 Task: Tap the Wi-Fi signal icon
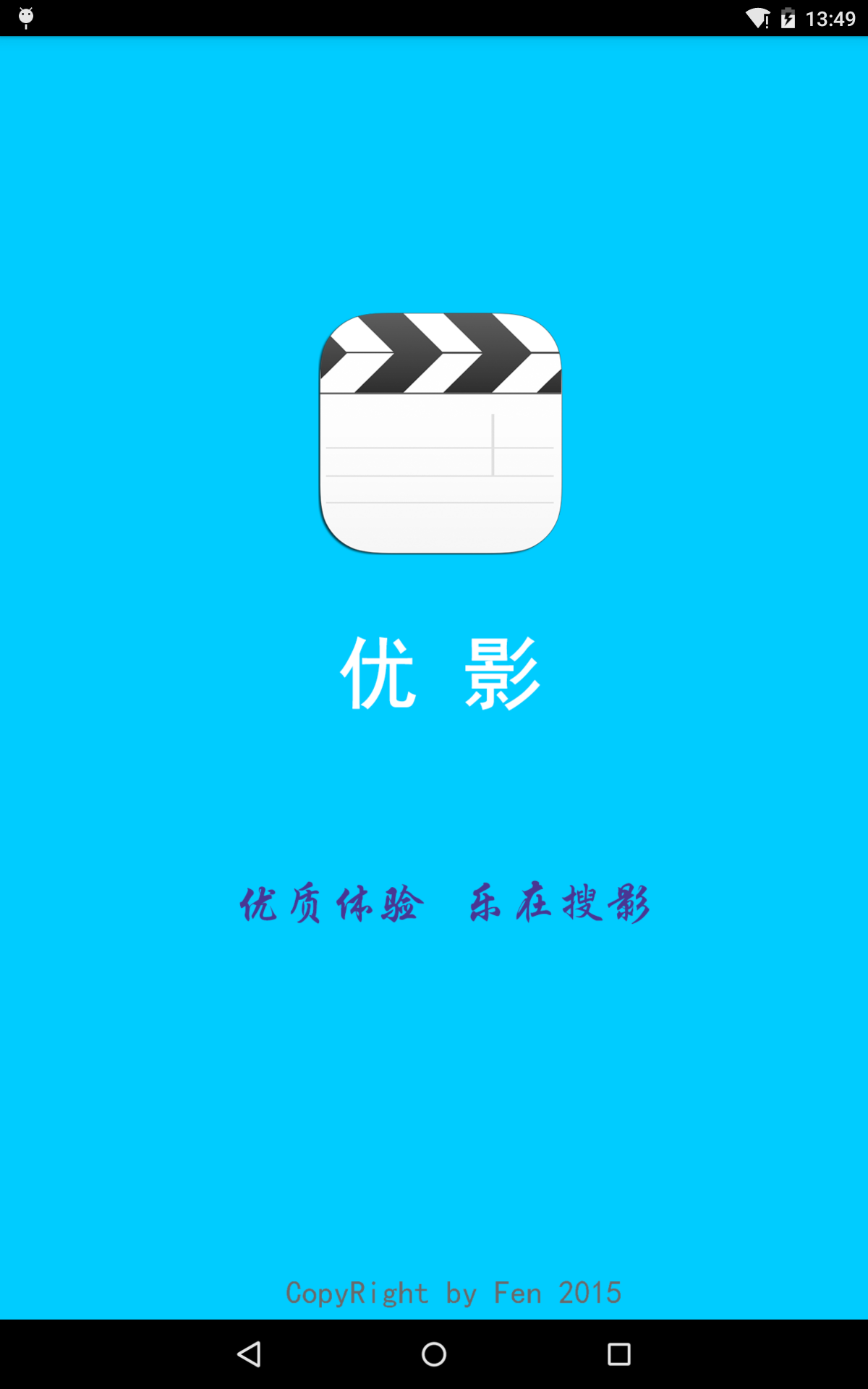757,19
